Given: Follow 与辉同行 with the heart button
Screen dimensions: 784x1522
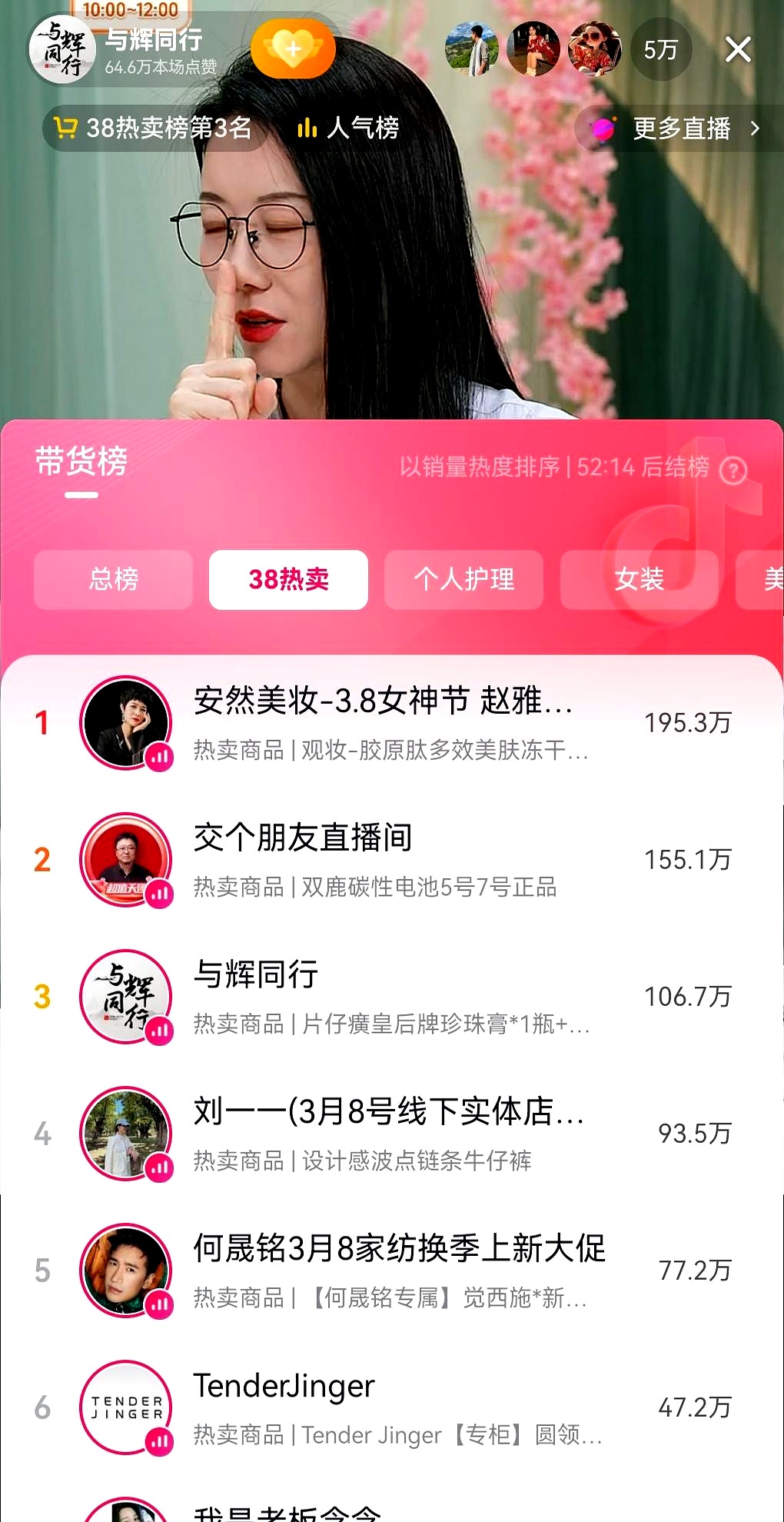Looking at the screenshot, I should 293,49.
